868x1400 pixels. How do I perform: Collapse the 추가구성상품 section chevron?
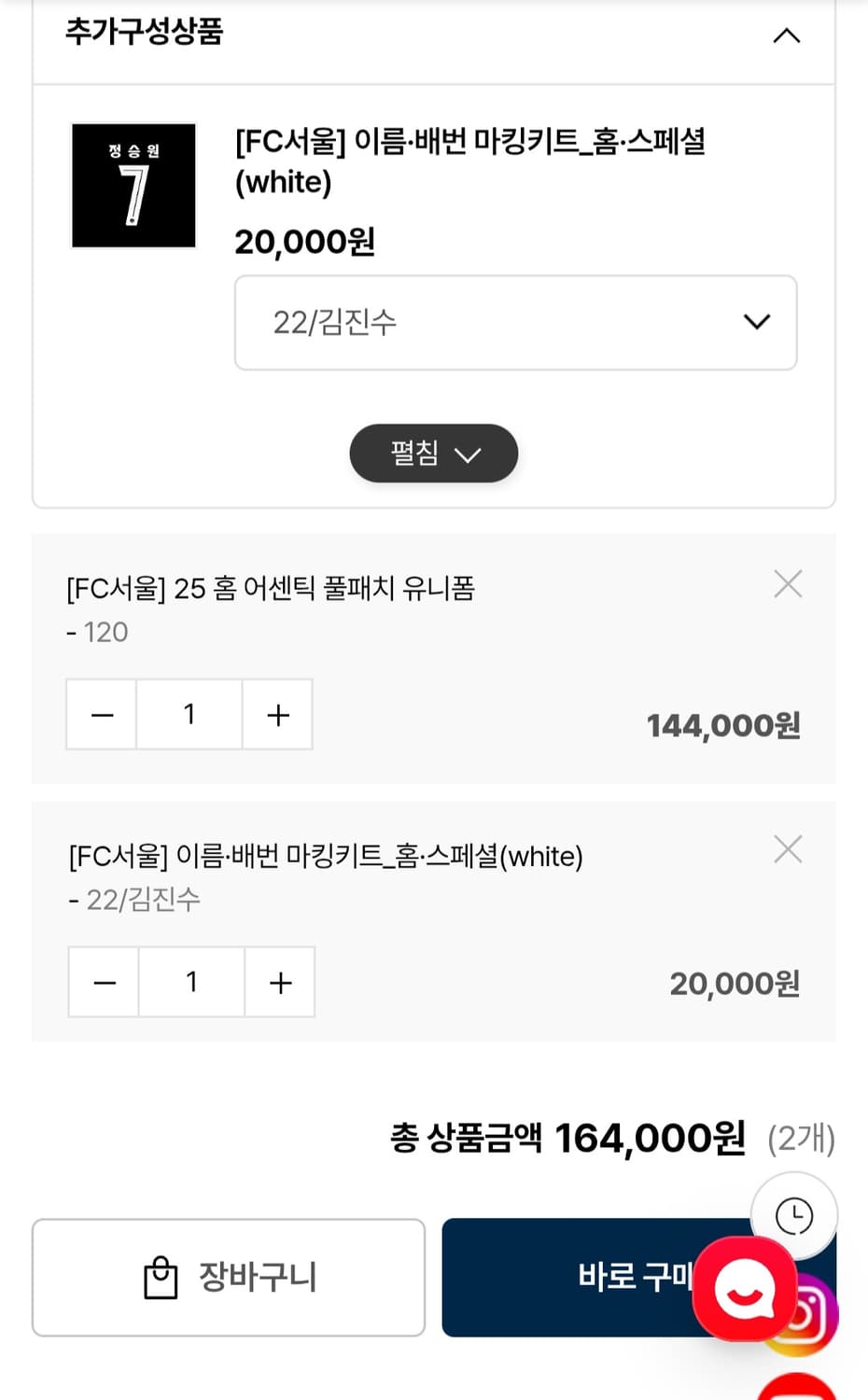pos(787,35)
